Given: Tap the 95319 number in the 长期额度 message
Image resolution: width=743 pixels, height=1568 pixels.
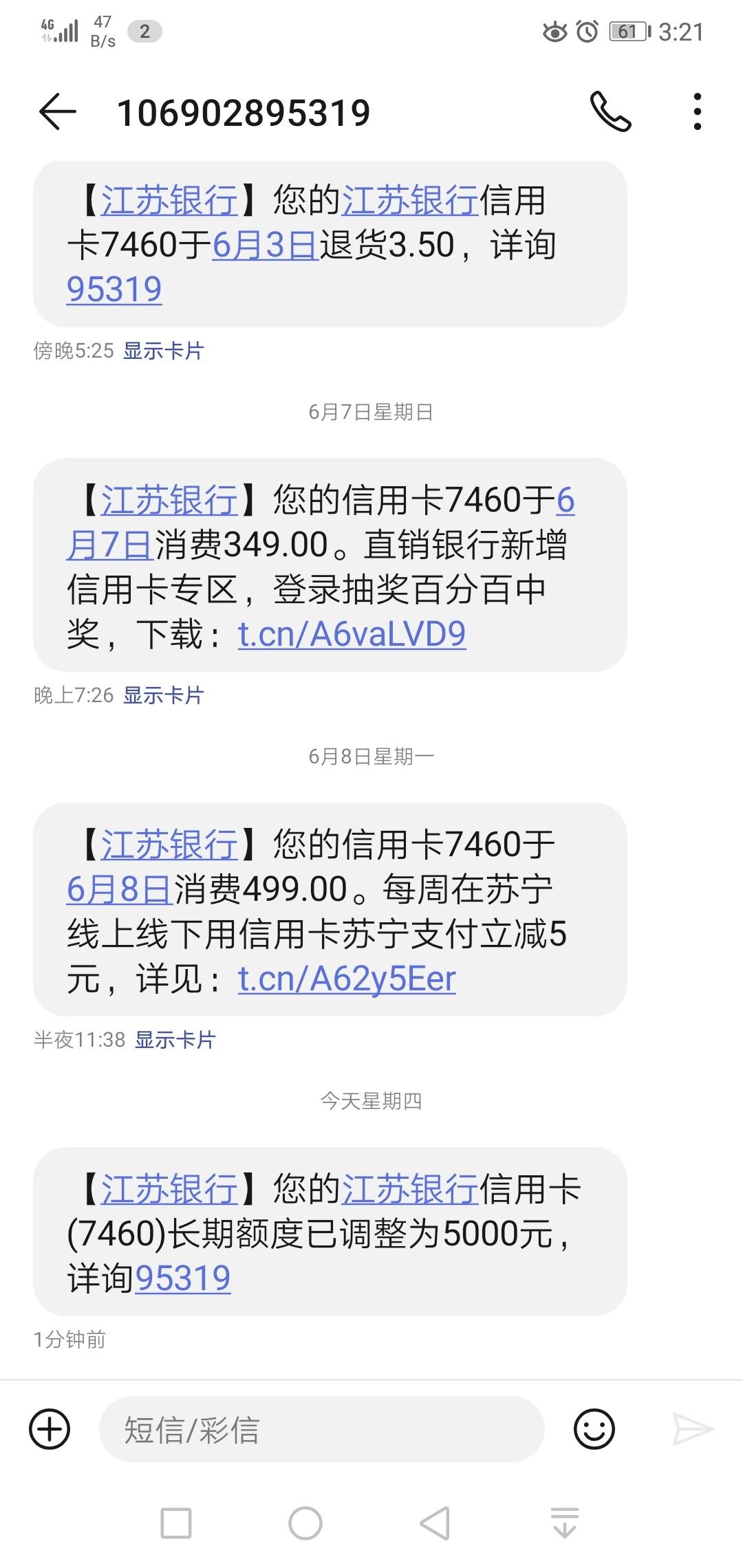Looking at the screenshot, I should click(x=182, y=1278).
